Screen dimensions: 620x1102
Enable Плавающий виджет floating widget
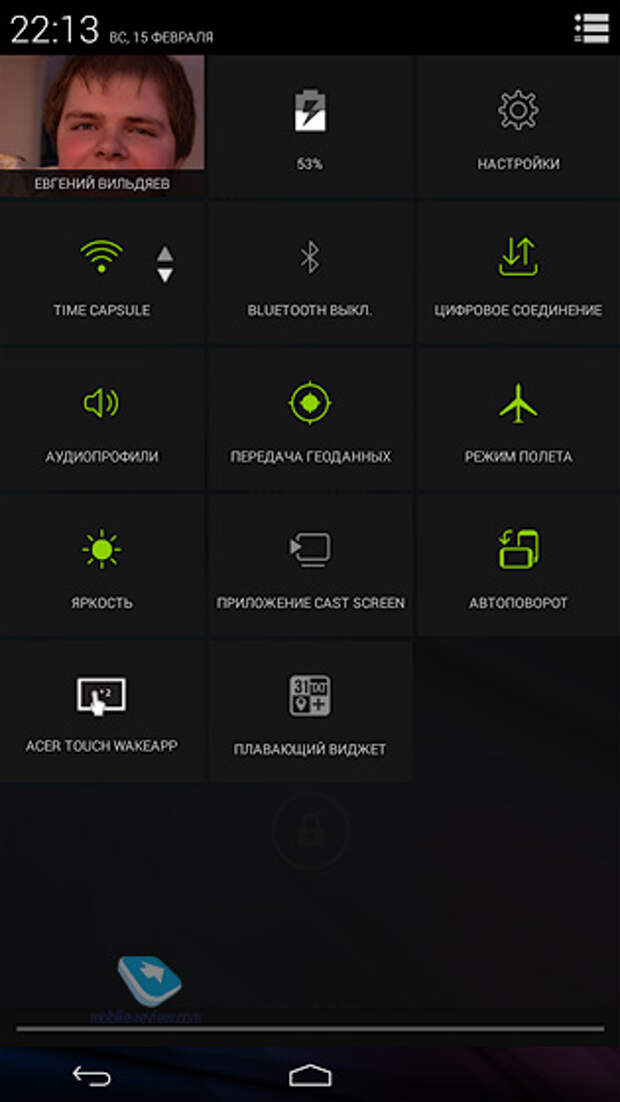310,711
